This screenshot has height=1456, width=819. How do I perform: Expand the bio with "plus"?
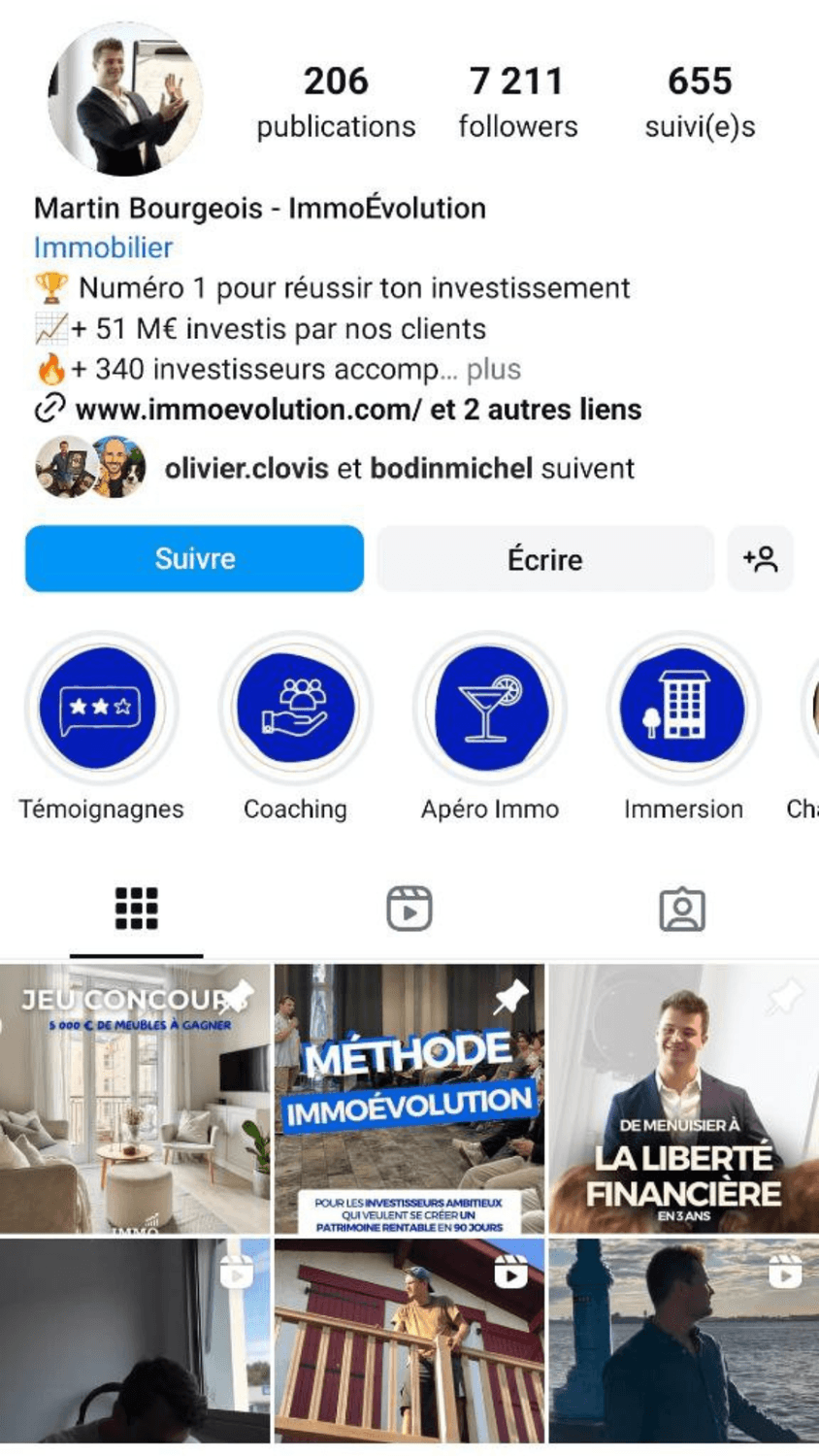click(494, 370)
